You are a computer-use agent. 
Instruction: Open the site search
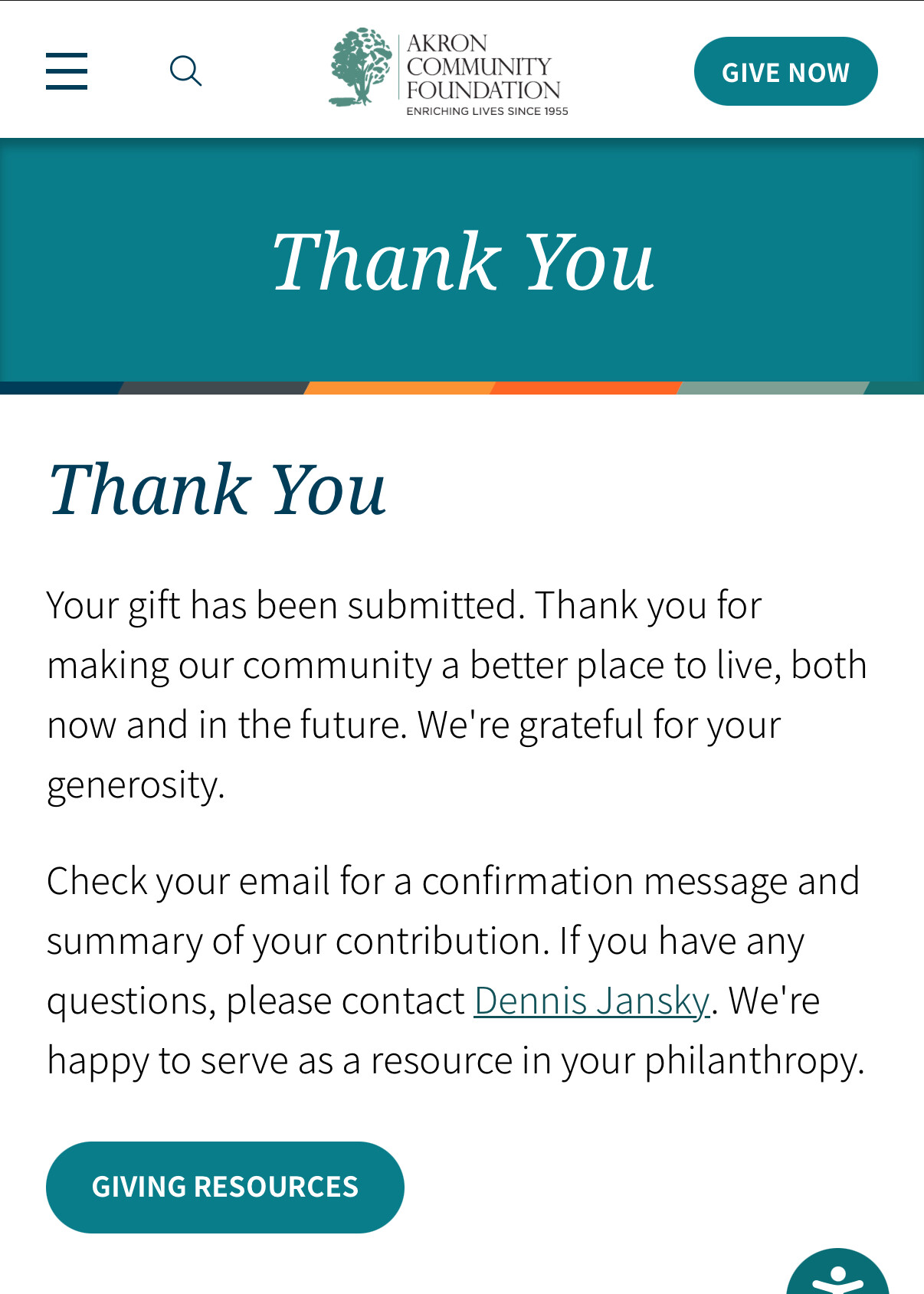coord(185,71)
